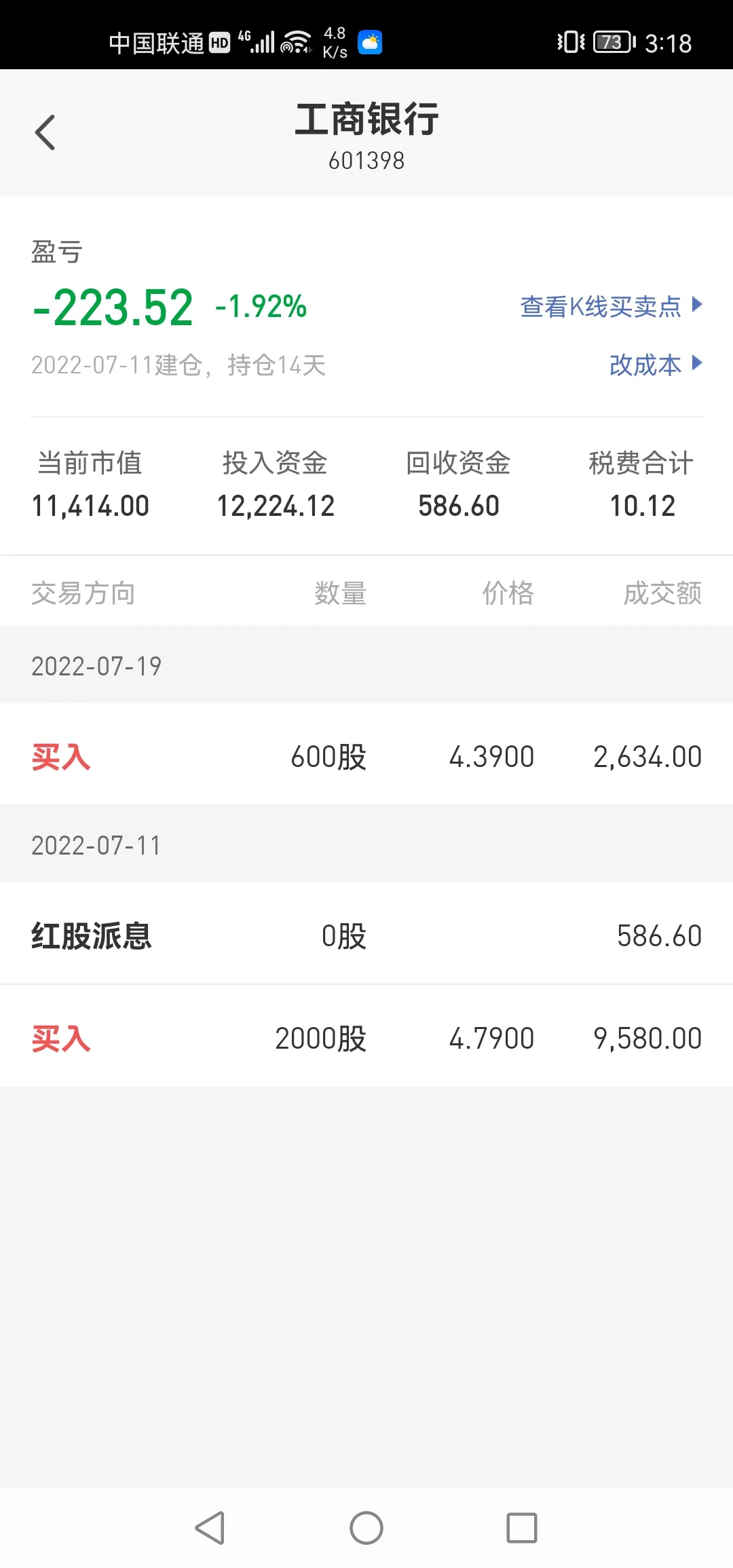Tap 改成本 to edit cost

(x=654, y=365)
